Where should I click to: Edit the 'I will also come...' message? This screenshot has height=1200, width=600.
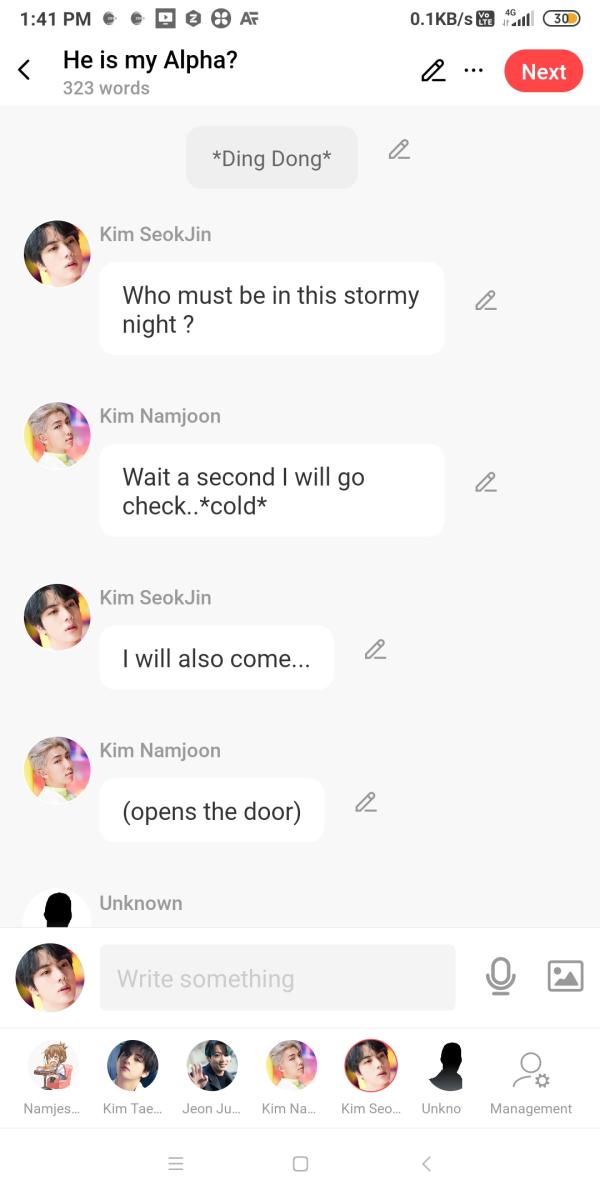coord(375,650)
